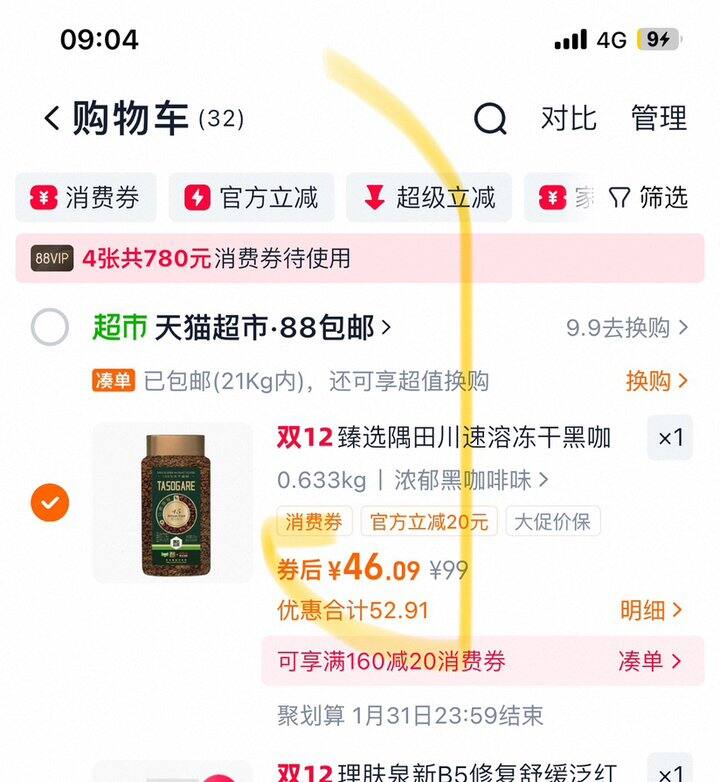Open the 88VIP 消费券待使用 banner
Viewport: 720px width, 782px height.
[360, 259]
